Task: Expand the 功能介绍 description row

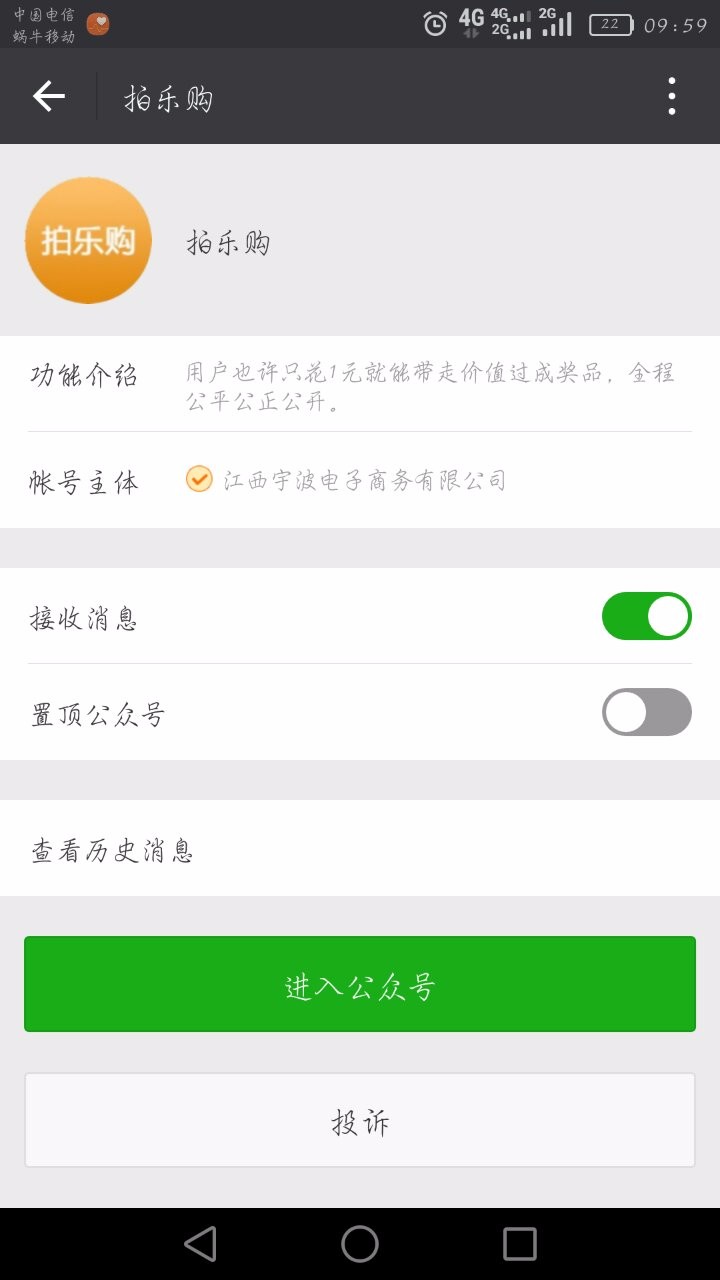Action: (x=360, y=387)
